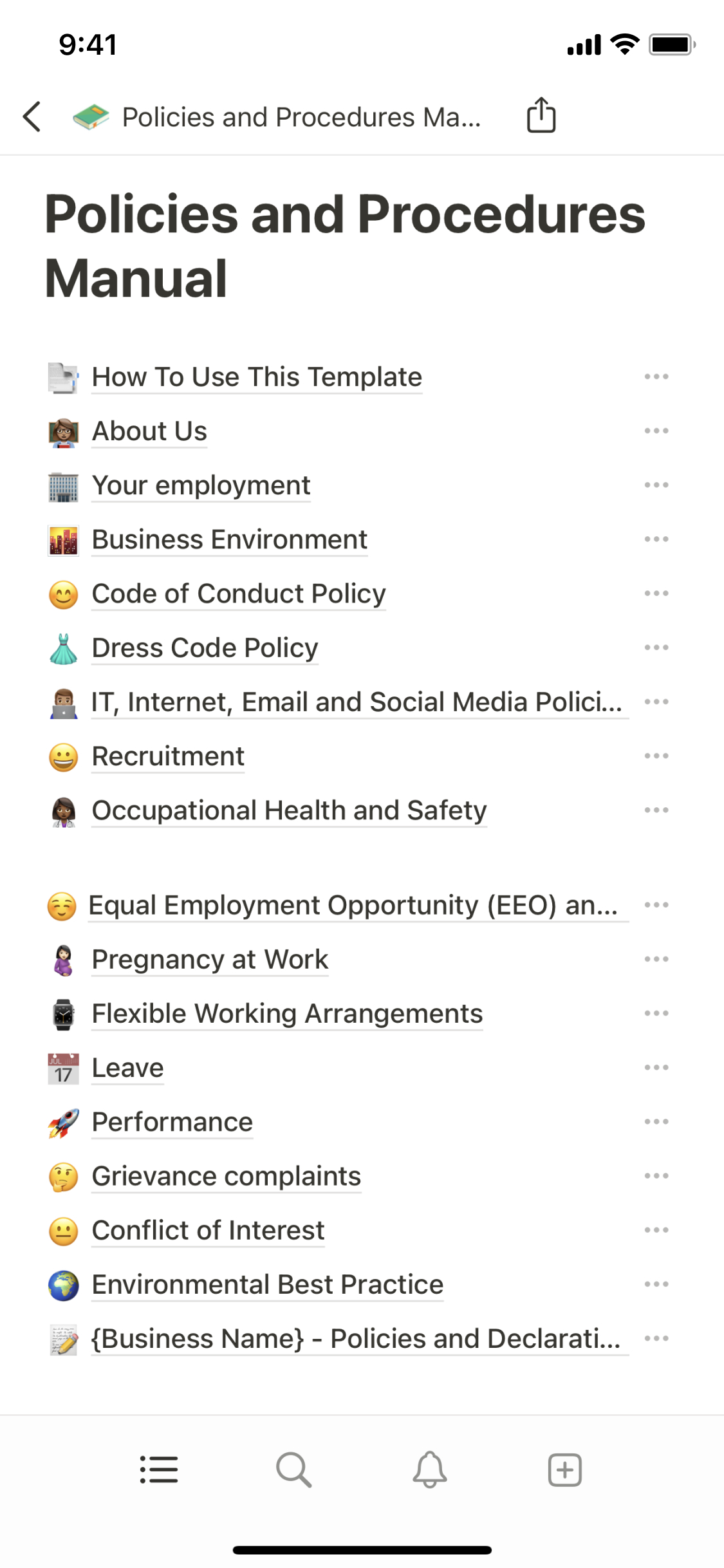Open Environmental Best Practice page

click(267, 1285)
